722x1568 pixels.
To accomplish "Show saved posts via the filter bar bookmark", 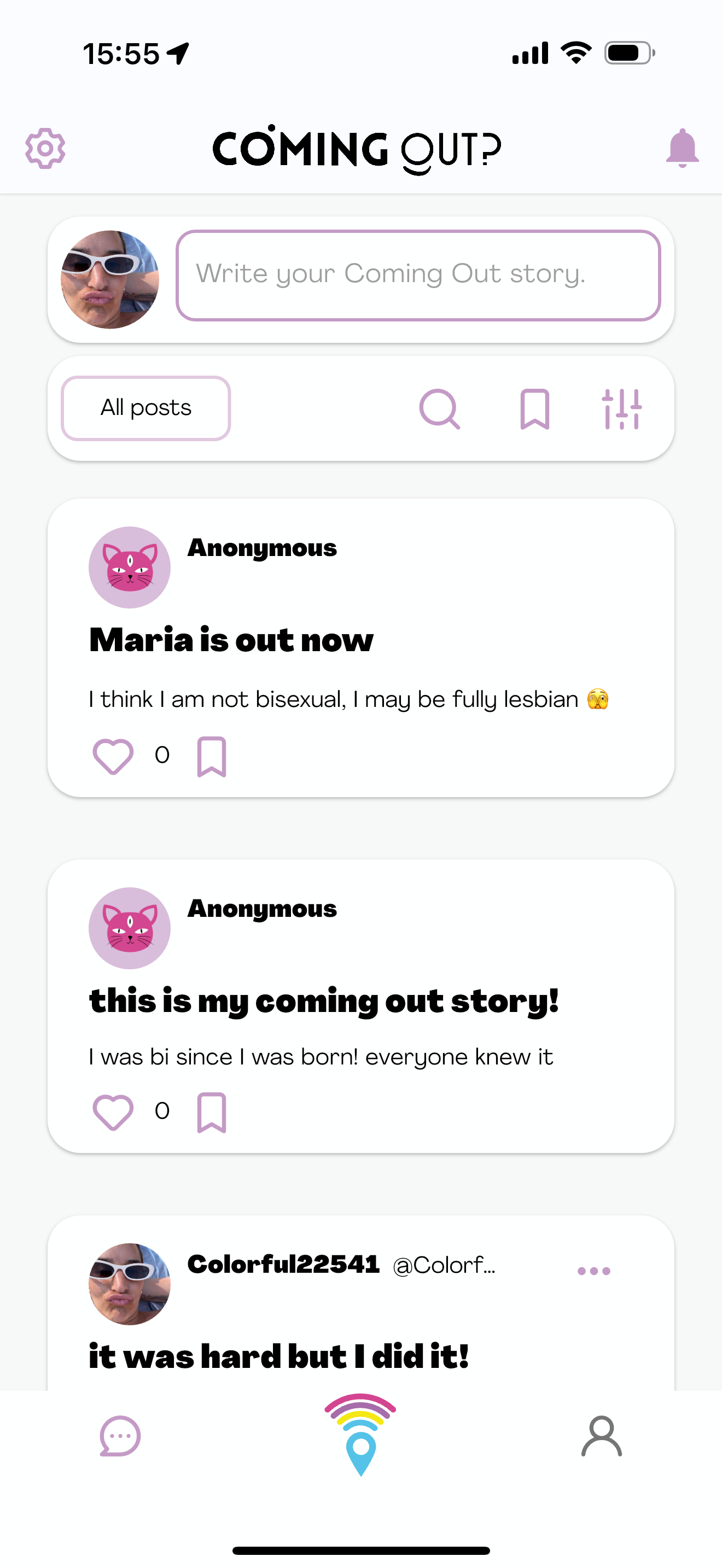I will tap(534, 409).
